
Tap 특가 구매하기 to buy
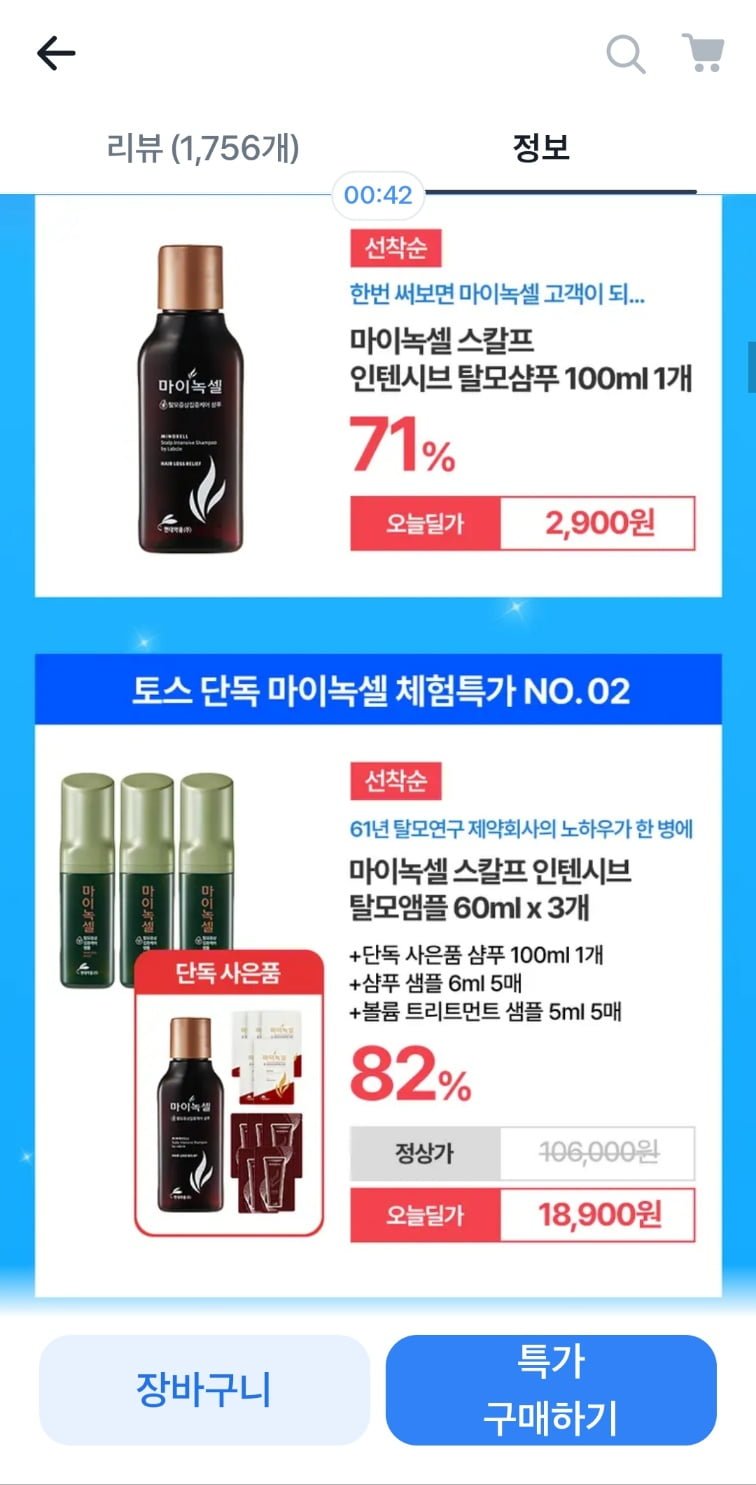(x=551, y=1390)
